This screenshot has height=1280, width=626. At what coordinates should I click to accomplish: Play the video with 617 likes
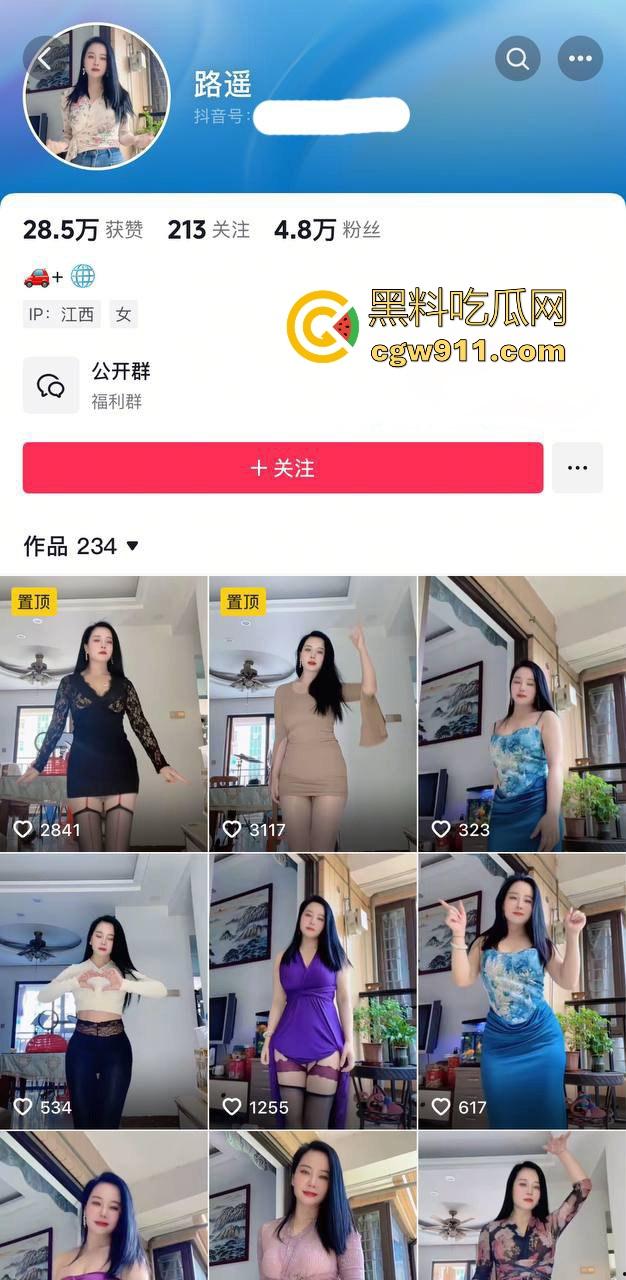point(521,990)
